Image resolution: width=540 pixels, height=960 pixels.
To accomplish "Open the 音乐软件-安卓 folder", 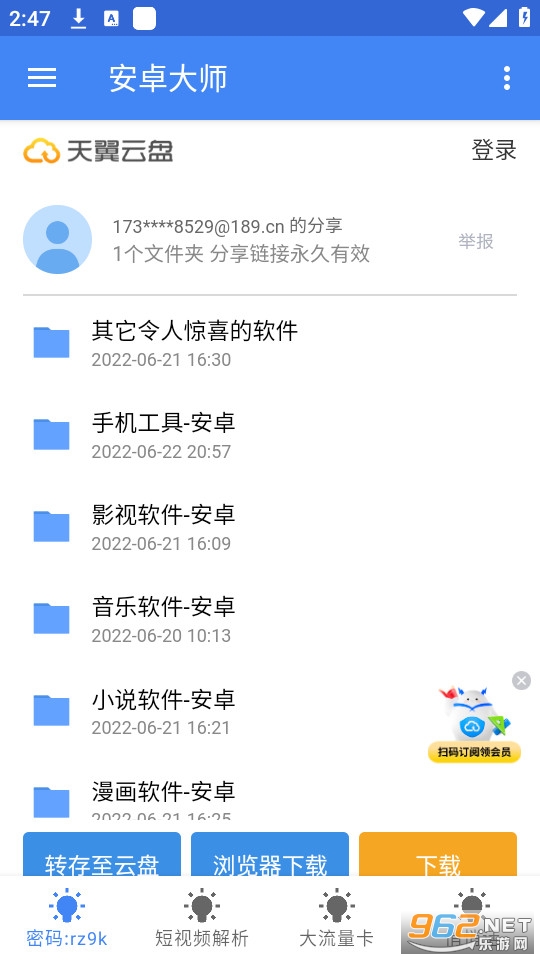I will [x=270, y=620].
